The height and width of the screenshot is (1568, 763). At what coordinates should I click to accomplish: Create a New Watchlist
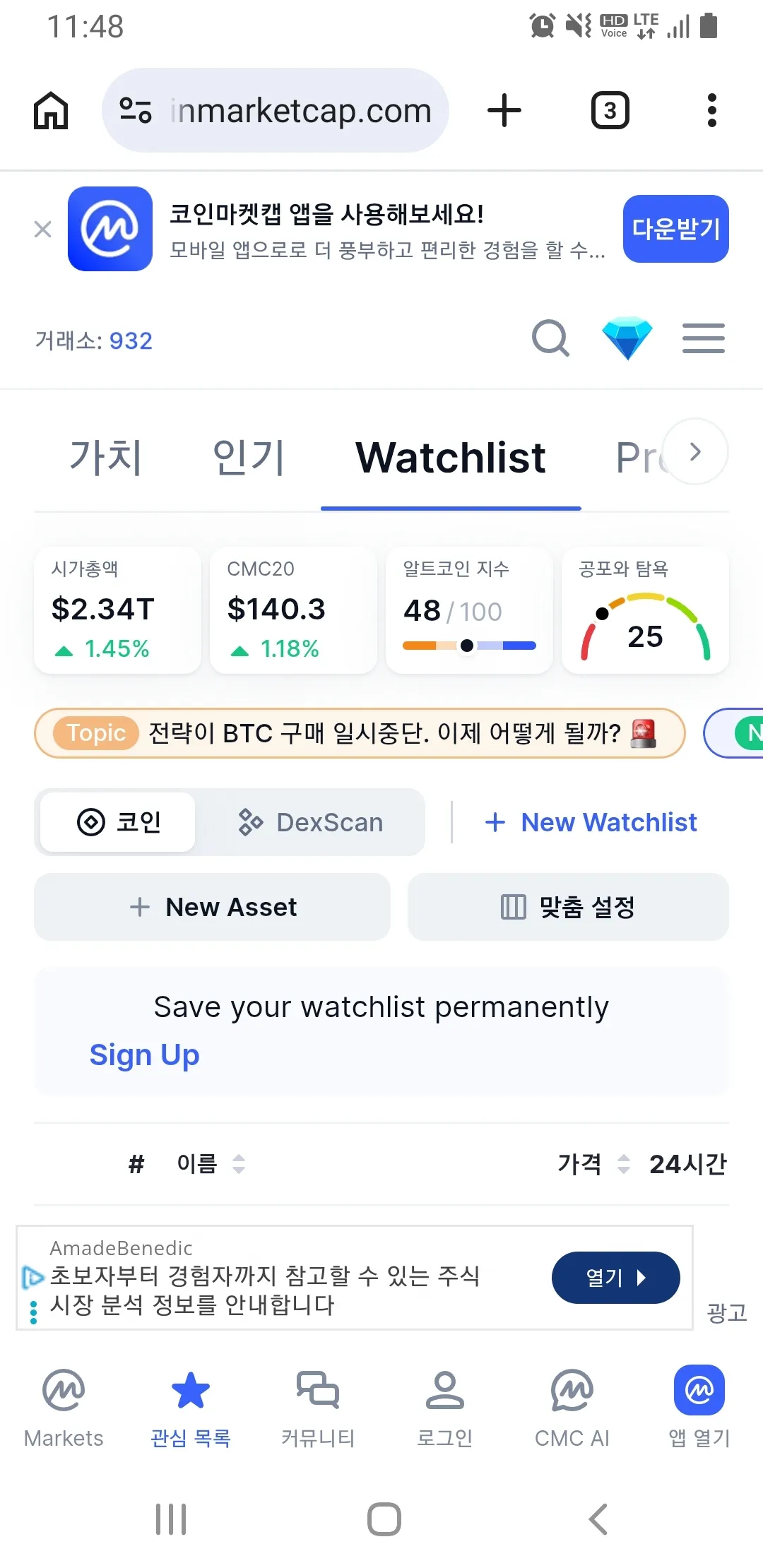point(591,822)
